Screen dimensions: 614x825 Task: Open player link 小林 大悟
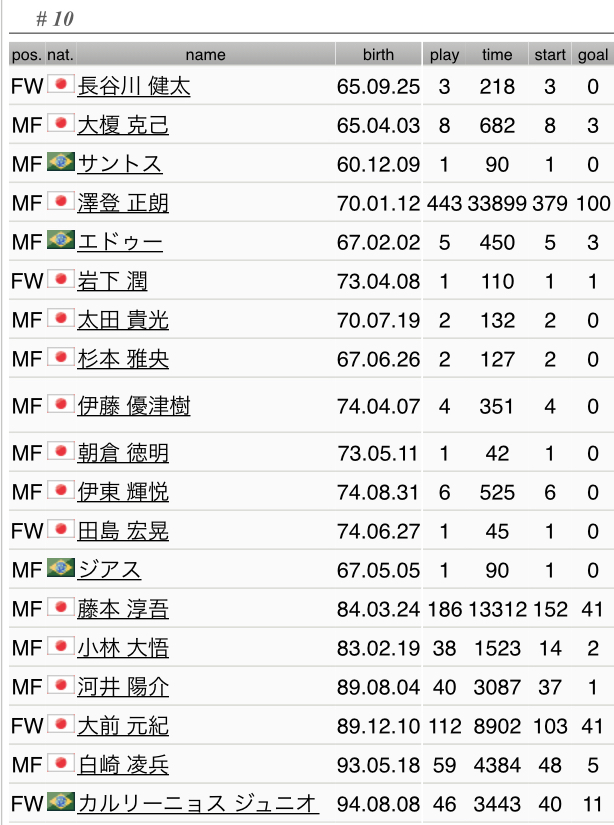point(123,649)
